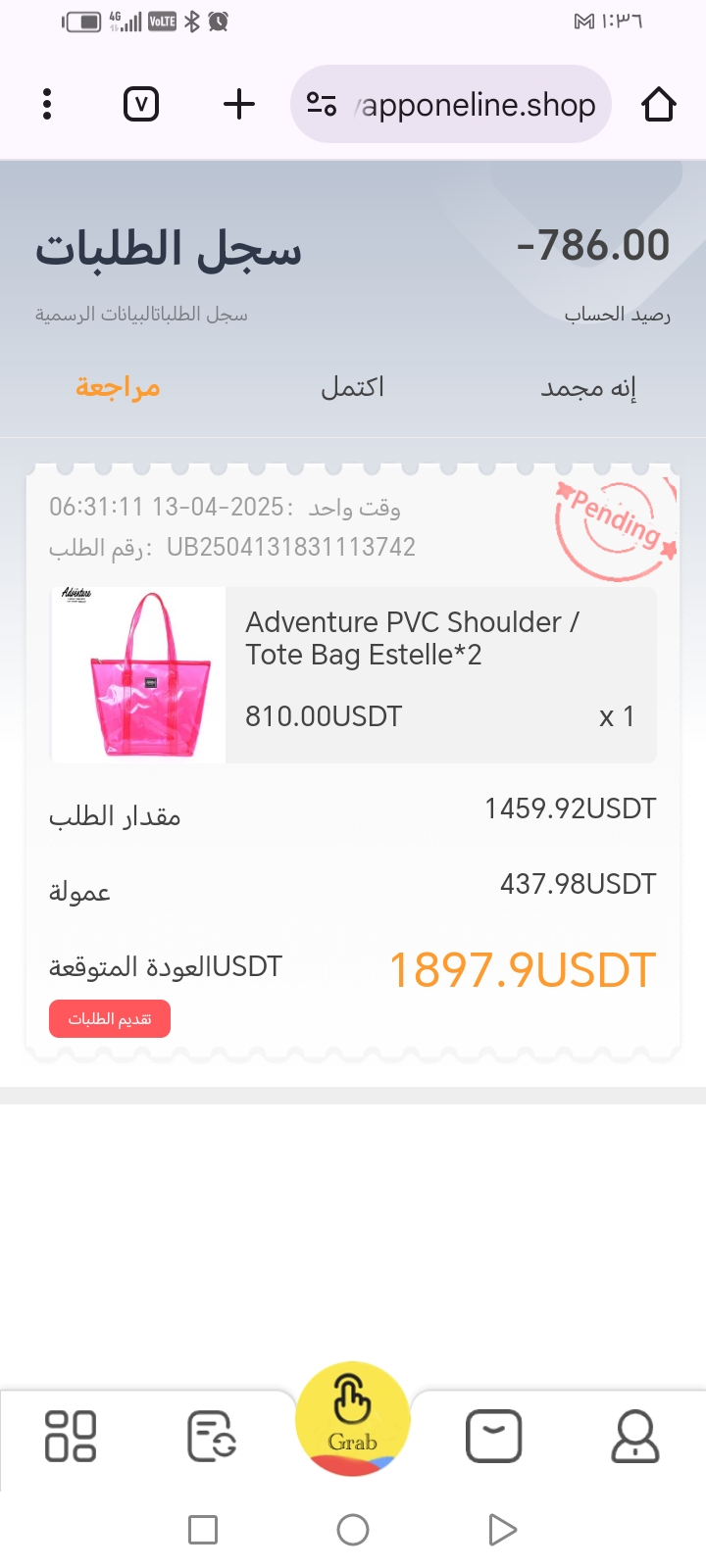Tap the system home circle button
This screenshot has width=706, height=1568.
pyautogui.click(x=353, y=1530)
